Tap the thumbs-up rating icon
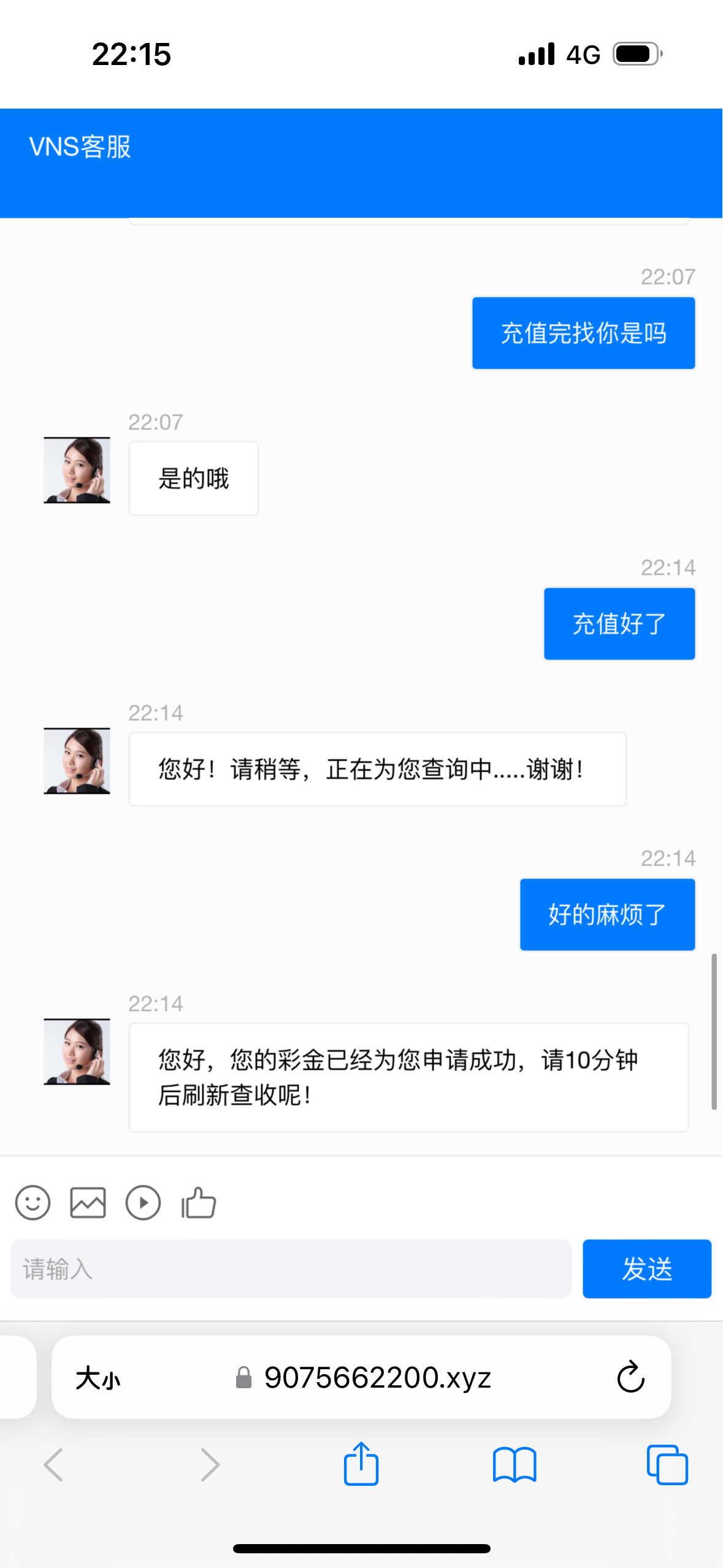Viewport: 723px width, 1568px height. pos(199,1202)
